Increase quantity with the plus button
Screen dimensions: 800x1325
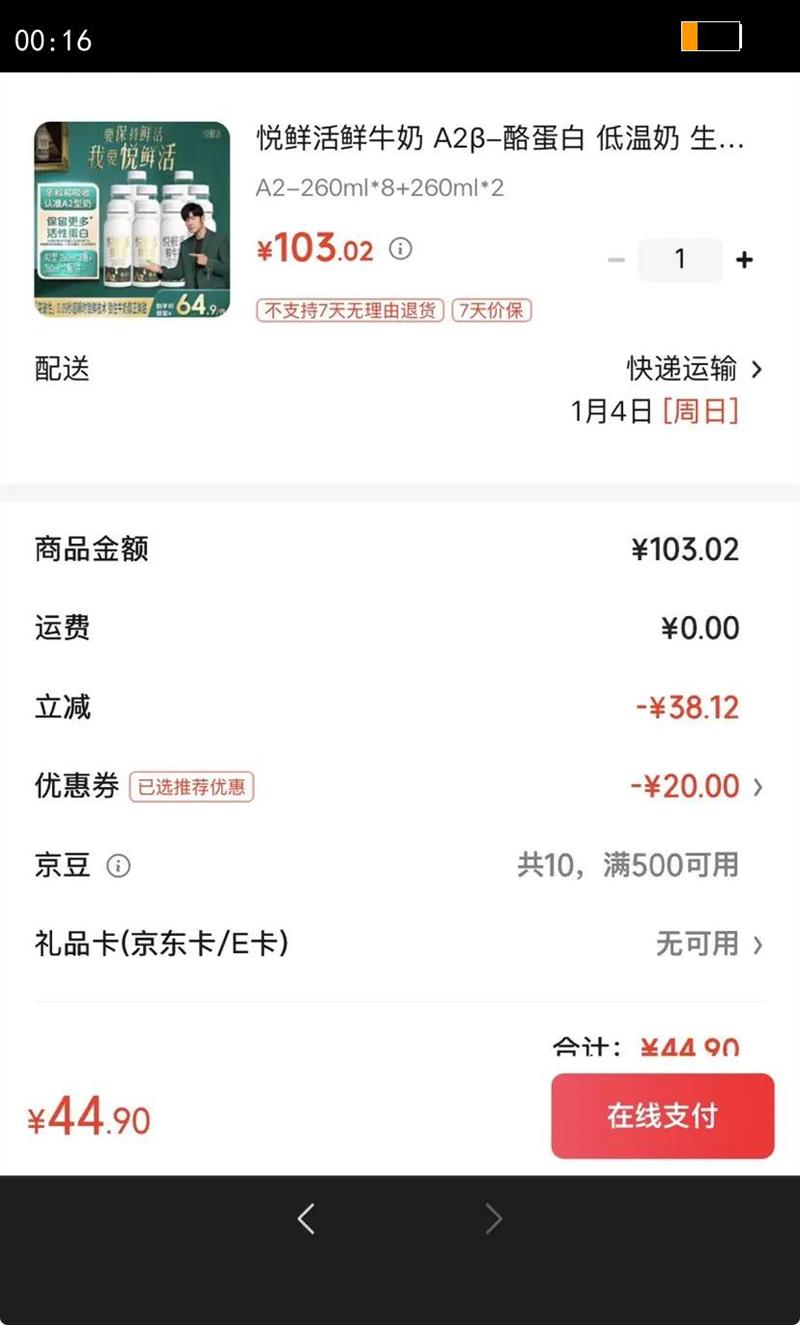[x=744, y=260]
